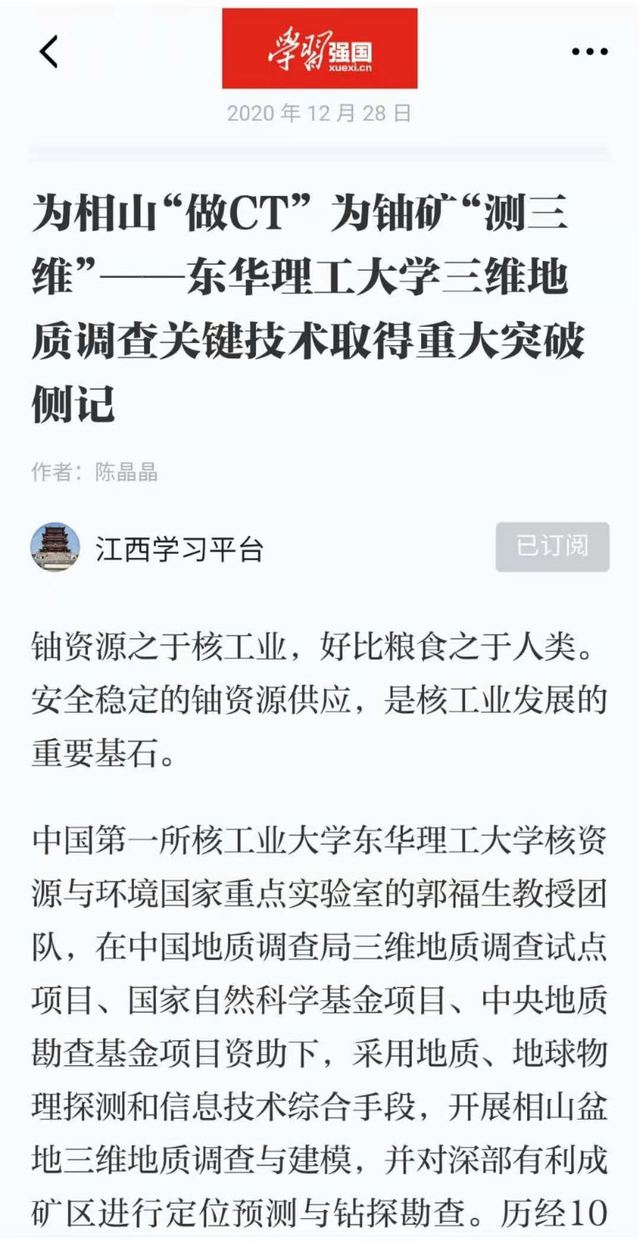Tap the 已订阅 subscription button
This screenshot has height=1243, width=639.
[552, 546]
